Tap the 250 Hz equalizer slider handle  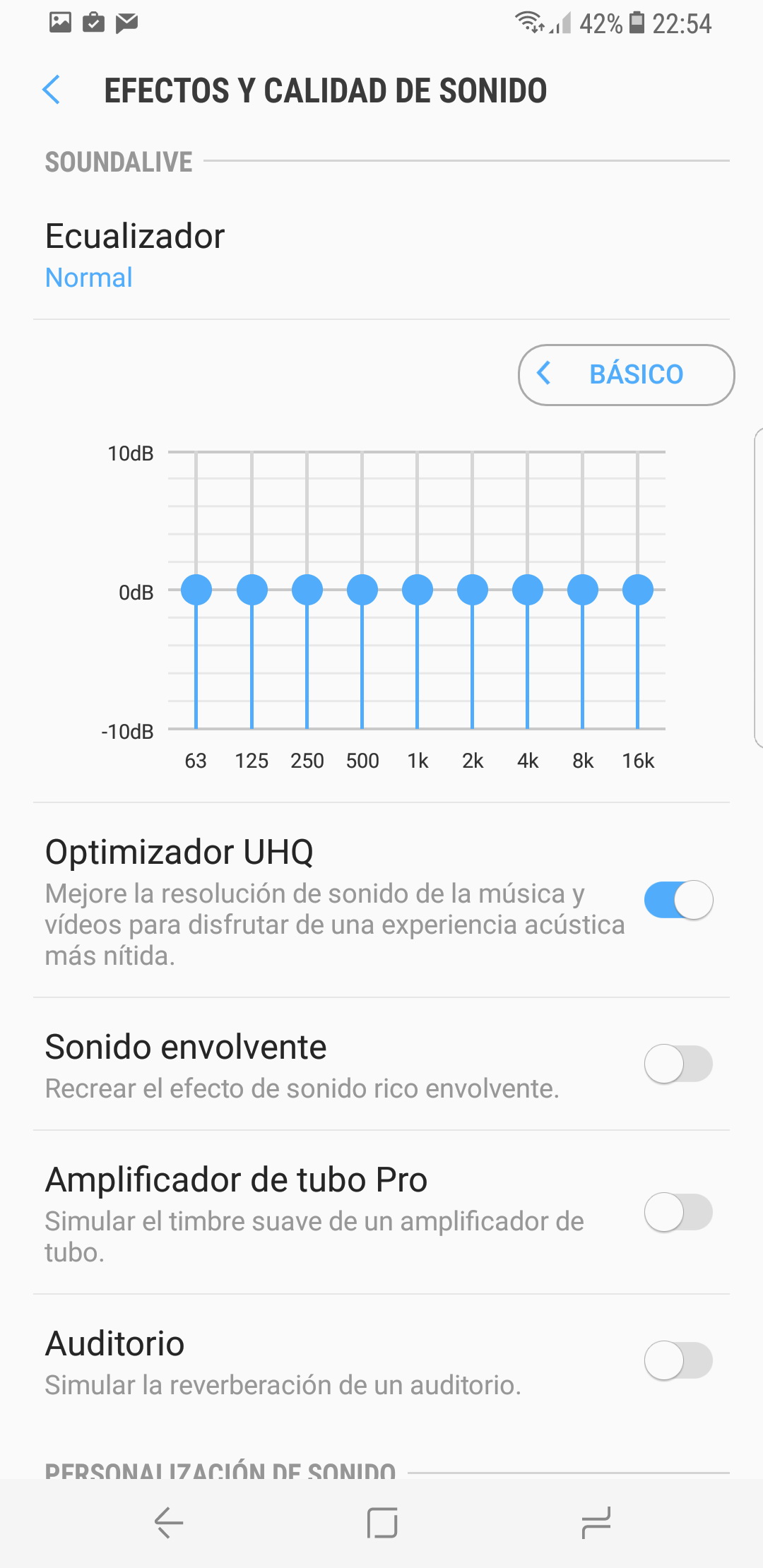307,590
